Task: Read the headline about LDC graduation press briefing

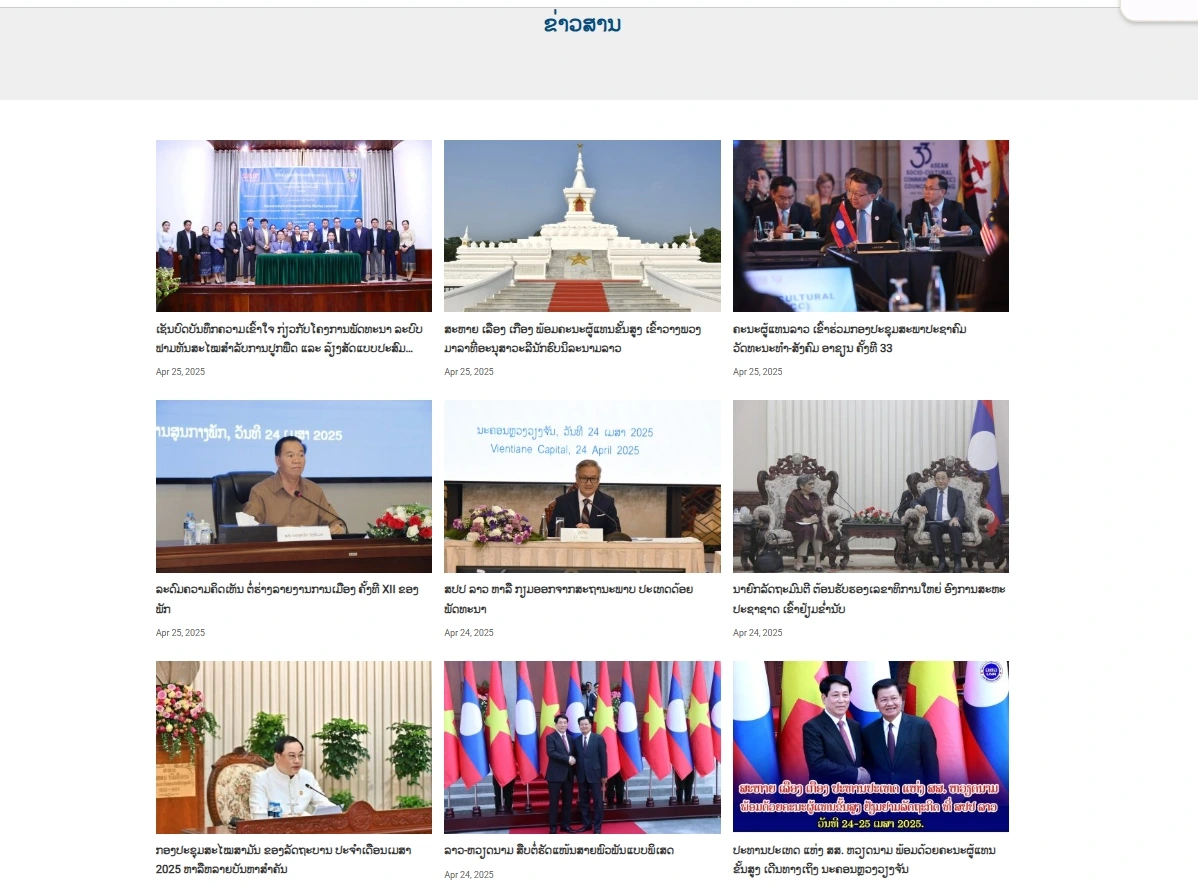Action: click(x=568, y=599)
